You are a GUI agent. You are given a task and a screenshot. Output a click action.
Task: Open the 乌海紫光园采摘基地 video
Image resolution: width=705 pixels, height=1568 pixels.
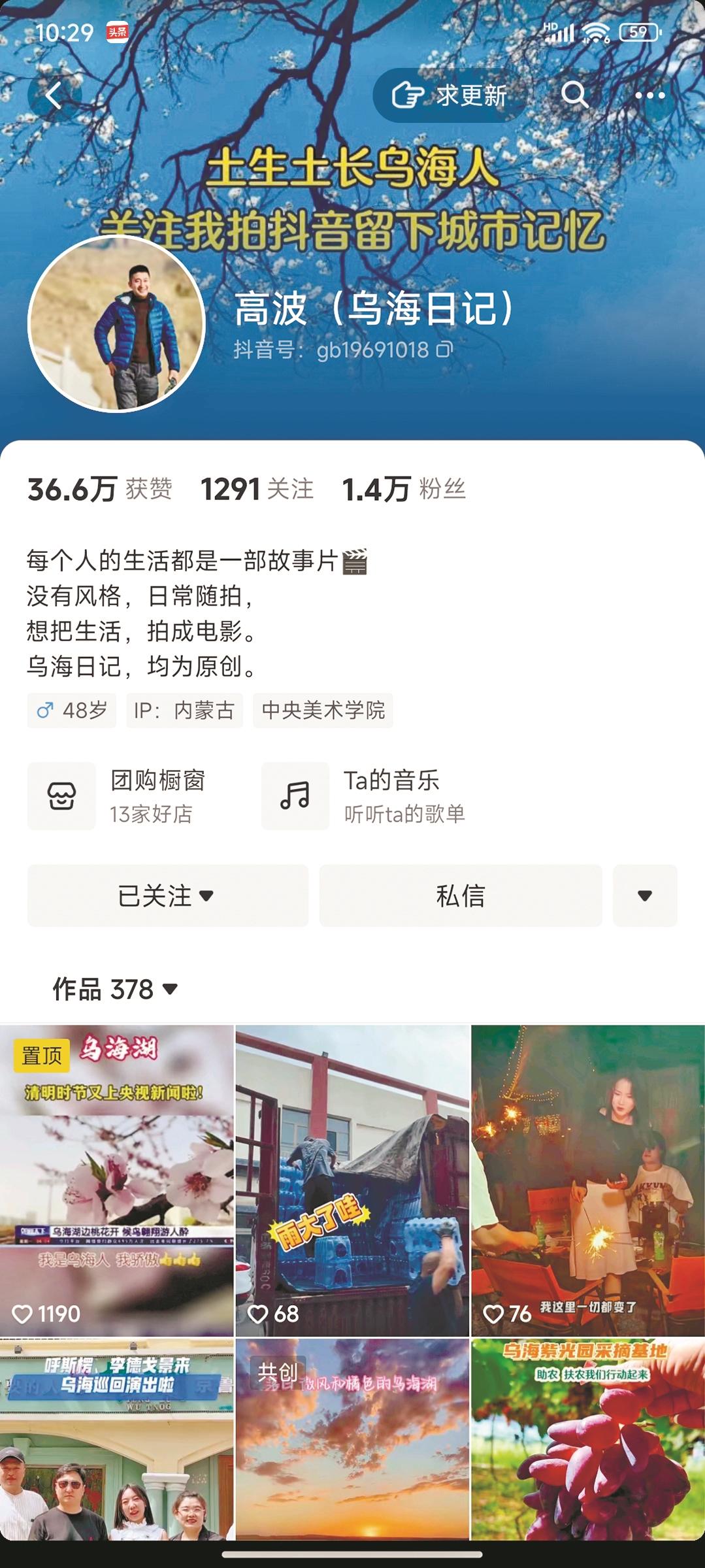[x=588, y=1438]
